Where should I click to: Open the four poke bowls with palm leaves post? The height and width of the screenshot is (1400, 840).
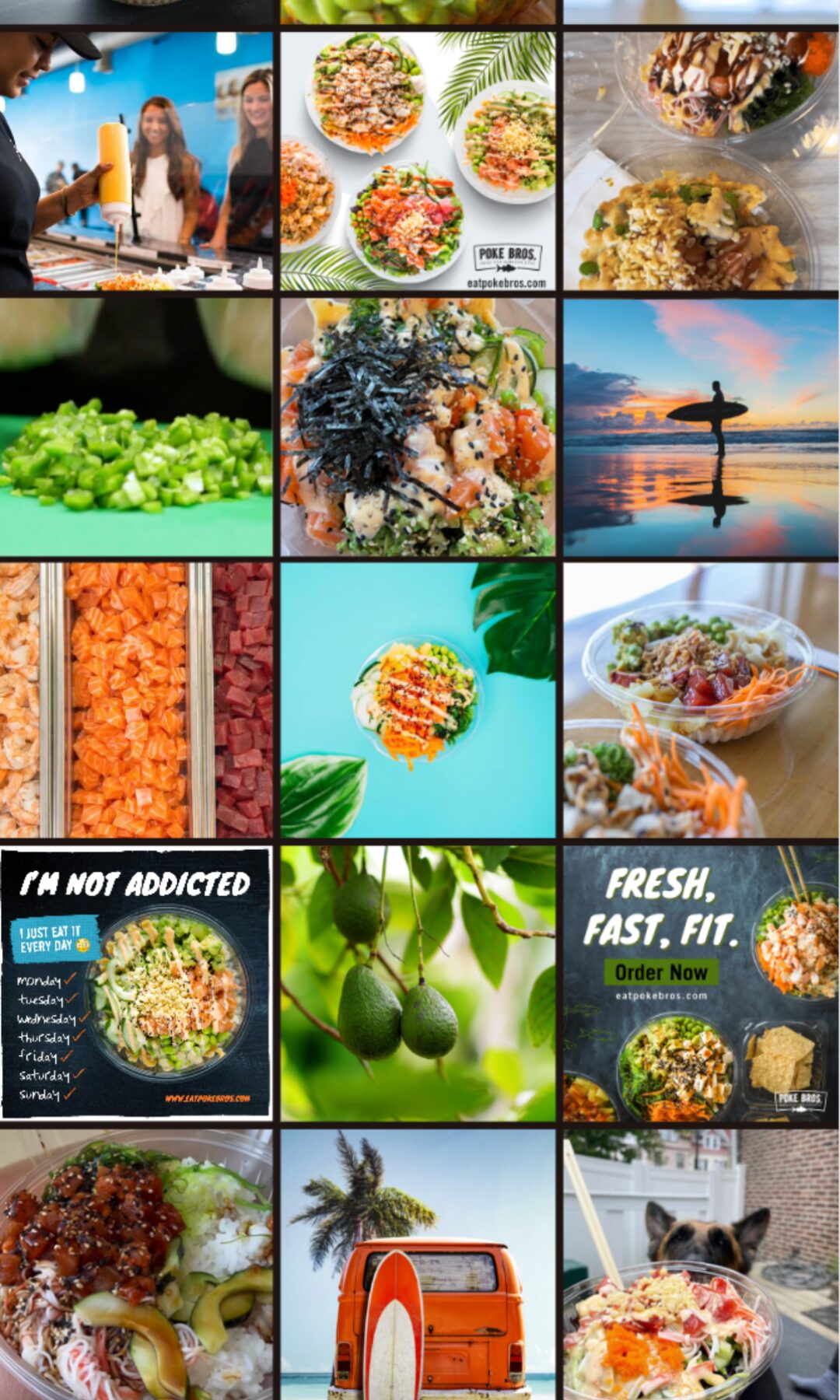[x=418, y=161]
